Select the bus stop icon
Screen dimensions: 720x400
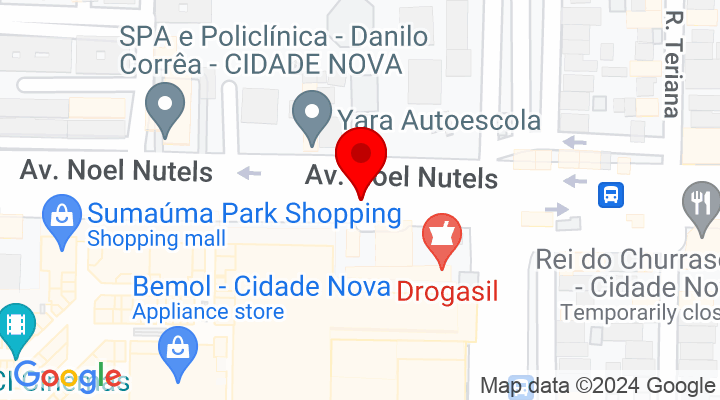click(x=609, y=194)
